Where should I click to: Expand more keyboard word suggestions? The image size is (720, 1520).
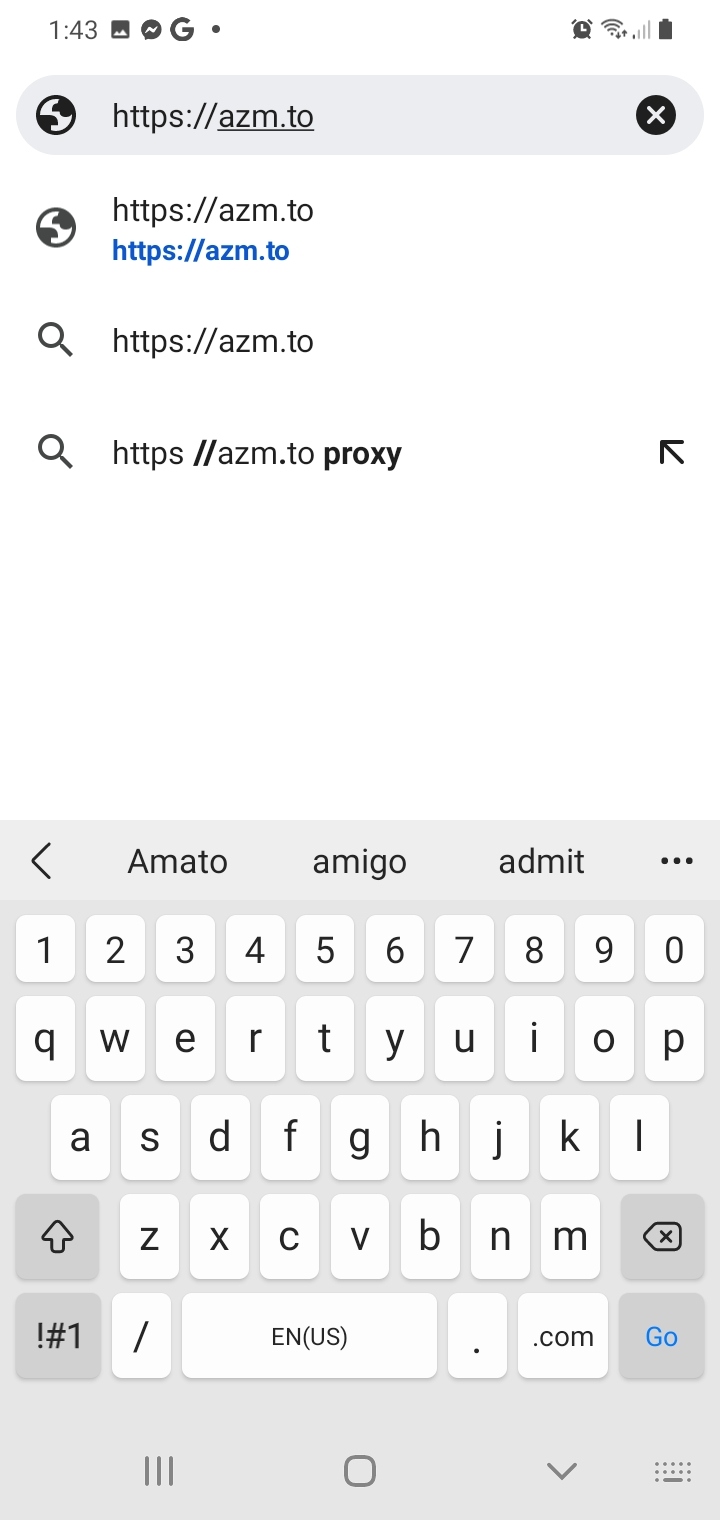(x=676, y=861)
